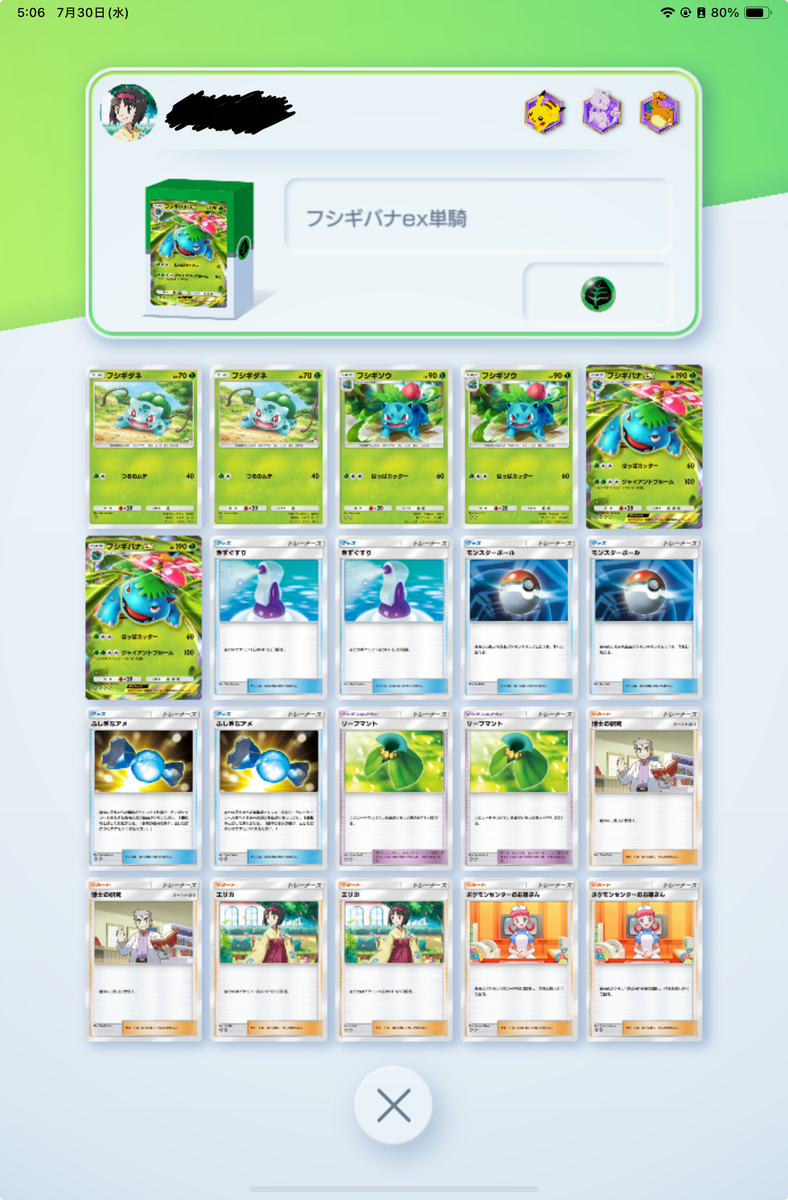This screenshot has width=788, height=1200.
Task: Open the second エリカ card
Action: [393, 961]
